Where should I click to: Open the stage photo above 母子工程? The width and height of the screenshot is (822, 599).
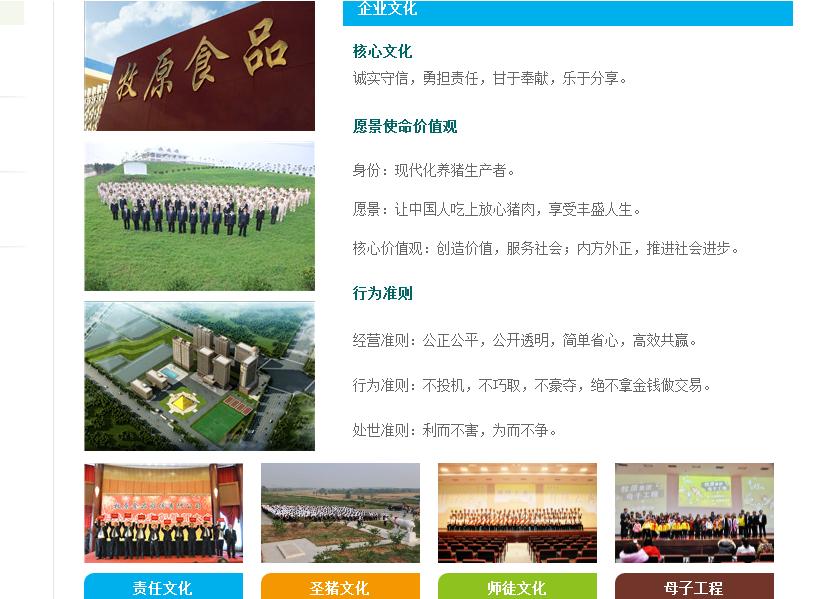pos(694,512)
